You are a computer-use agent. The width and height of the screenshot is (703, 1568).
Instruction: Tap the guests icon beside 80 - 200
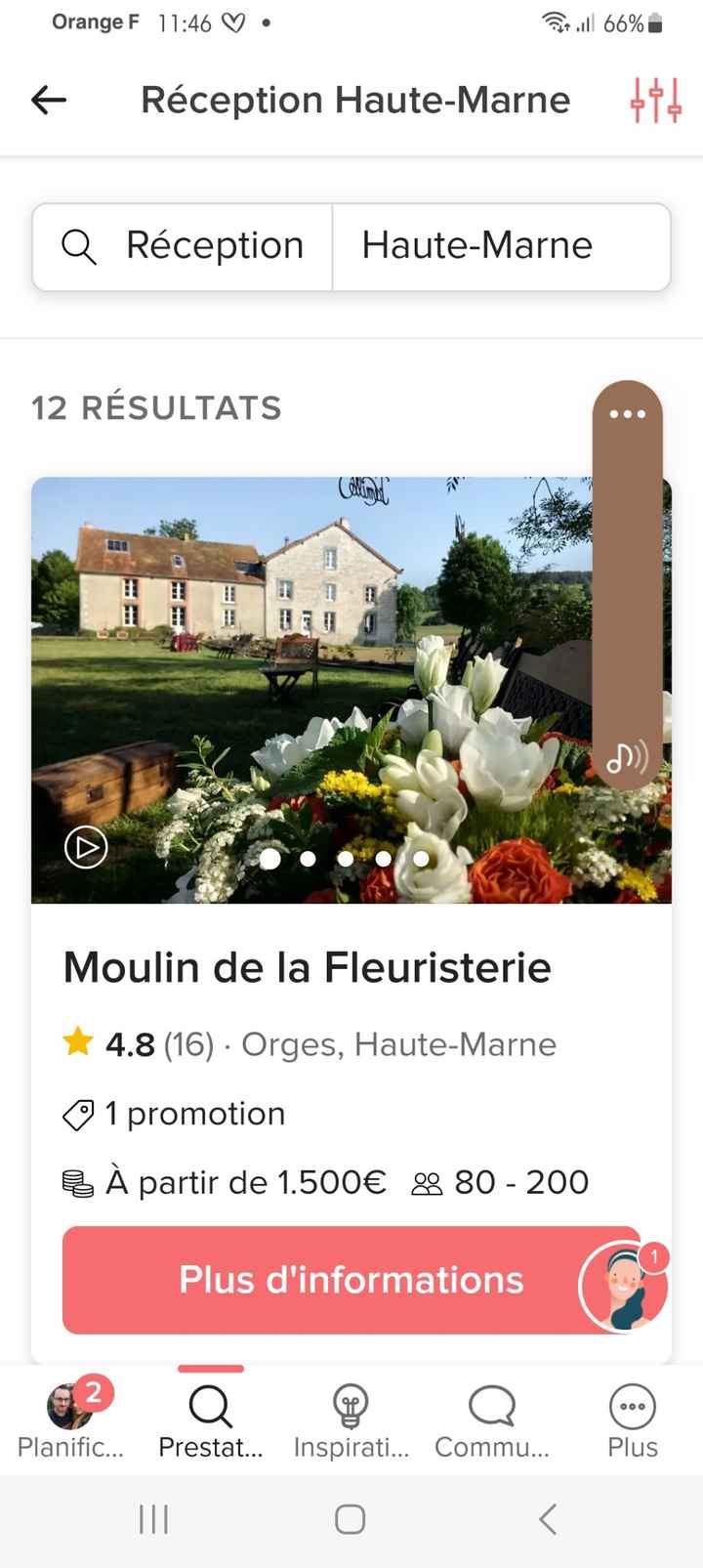point(427,1182)
